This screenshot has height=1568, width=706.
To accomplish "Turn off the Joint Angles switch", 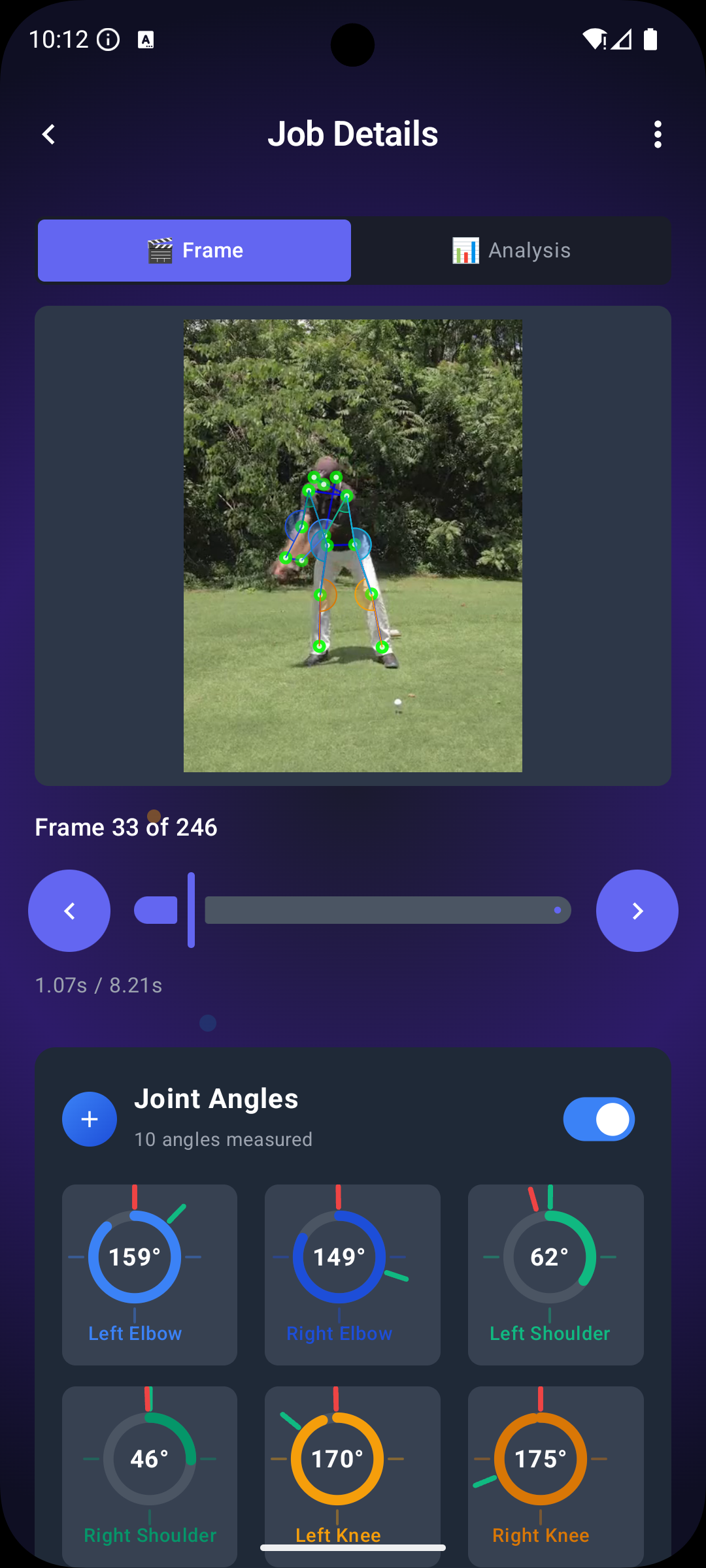I will pyautogui.click(x=599, y=1119).
